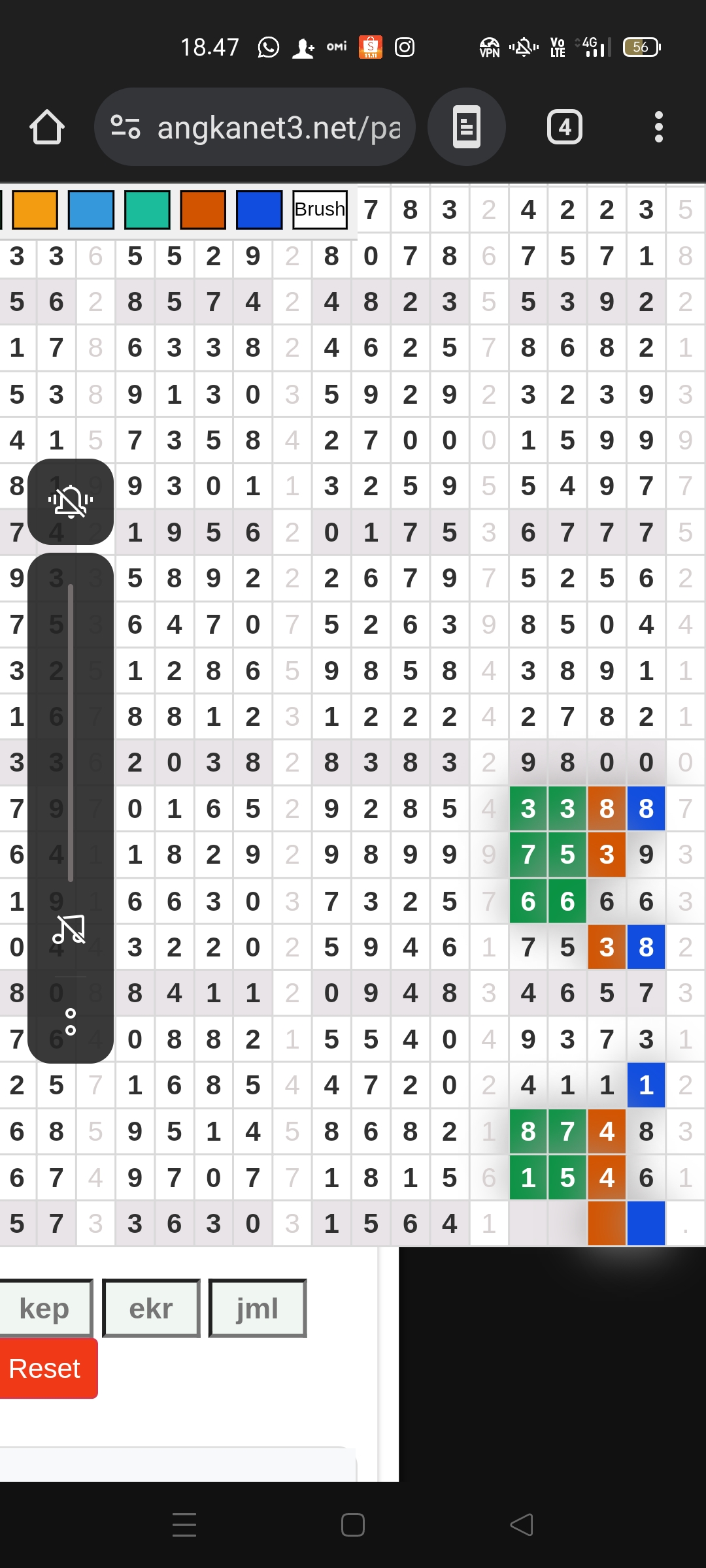This screenshot has height=1568, width=706.
Task: Tap the kep button
Action: tap(44, 1309)
